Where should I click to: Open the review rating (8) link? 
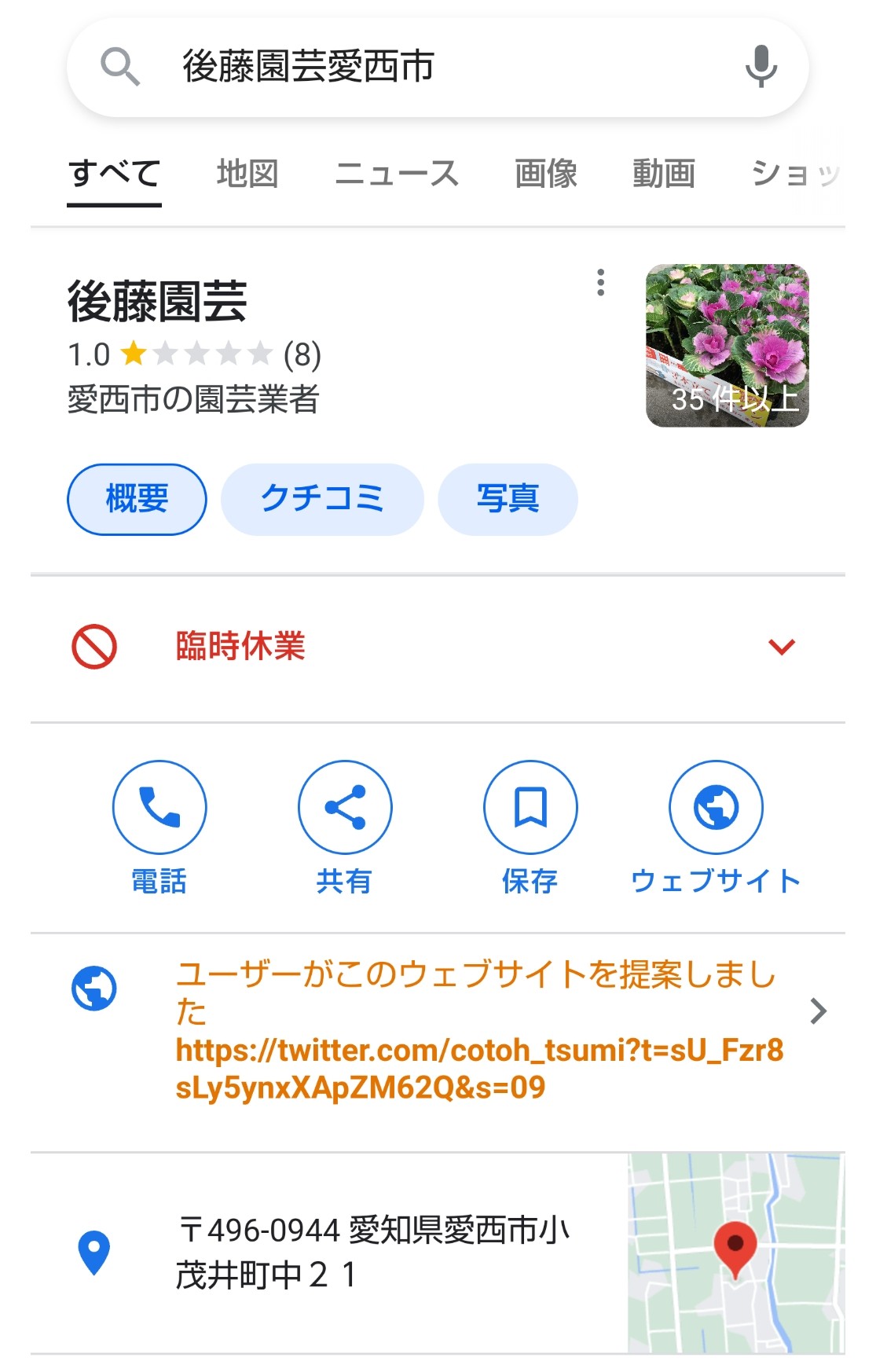click(302, 355)
